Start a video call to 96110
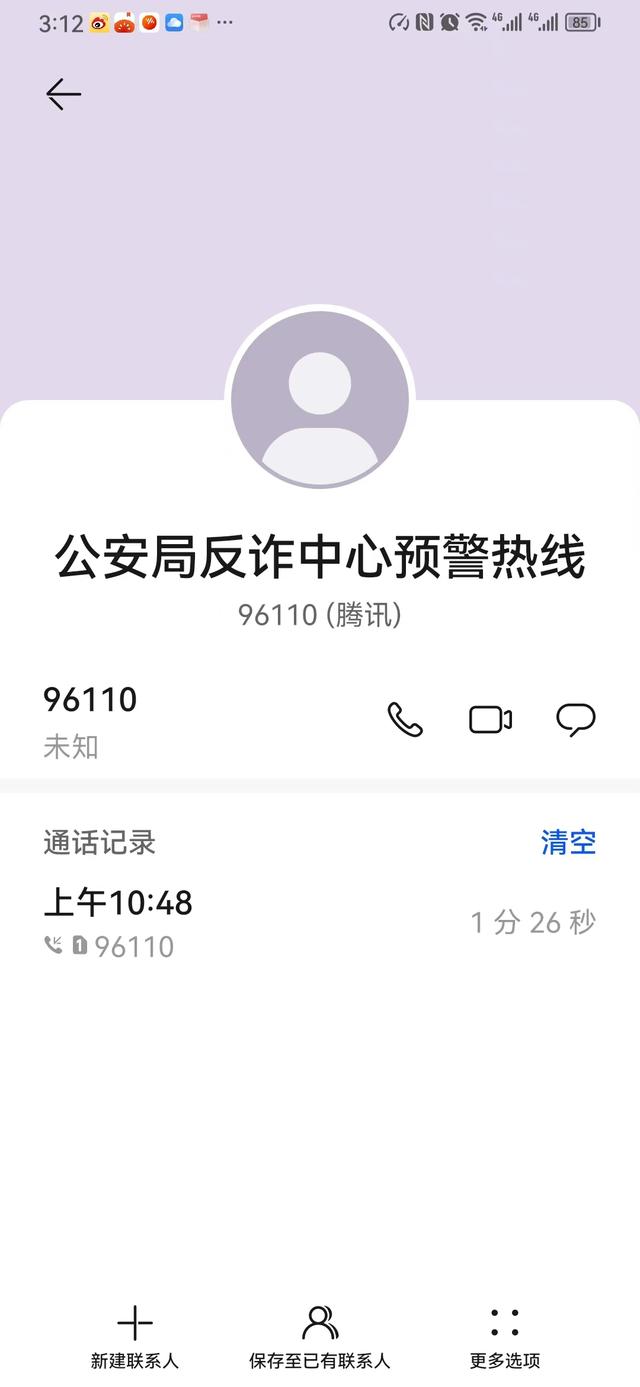This screenshot has width=640, height=1387. [x=491, y=720]
